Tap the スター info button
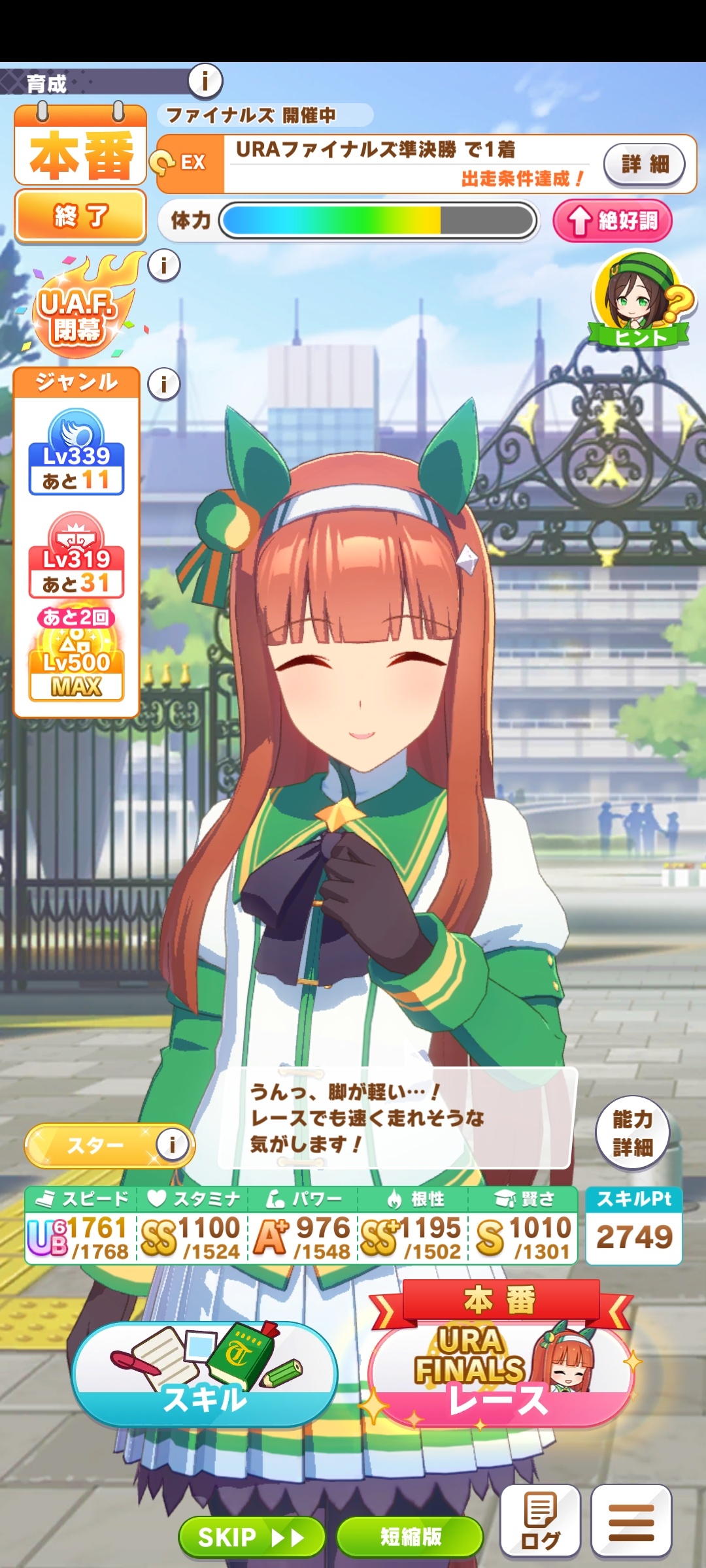 172,1145
